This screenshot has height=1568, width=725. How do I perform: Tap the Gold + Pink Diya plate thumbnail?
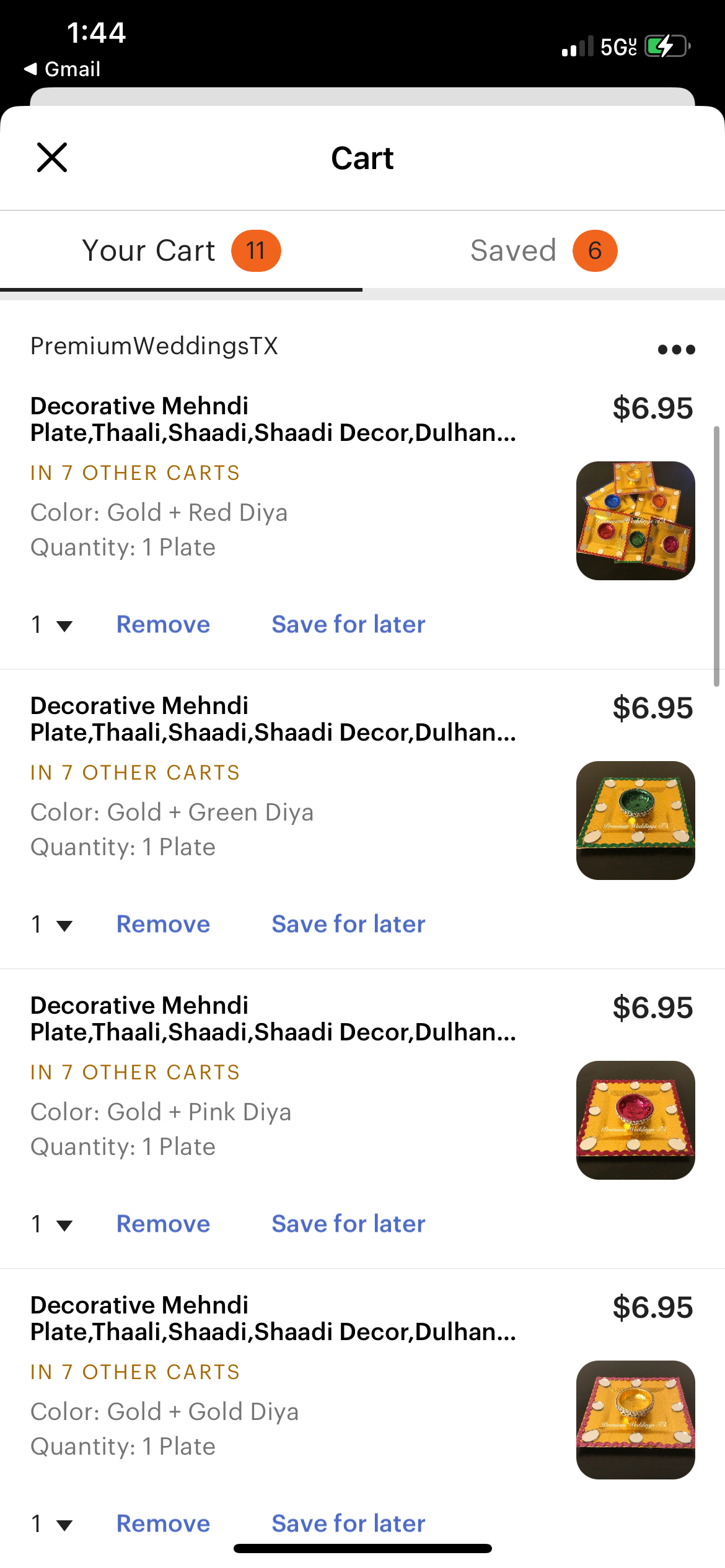pyautogui.click(x=635, y=1120)
